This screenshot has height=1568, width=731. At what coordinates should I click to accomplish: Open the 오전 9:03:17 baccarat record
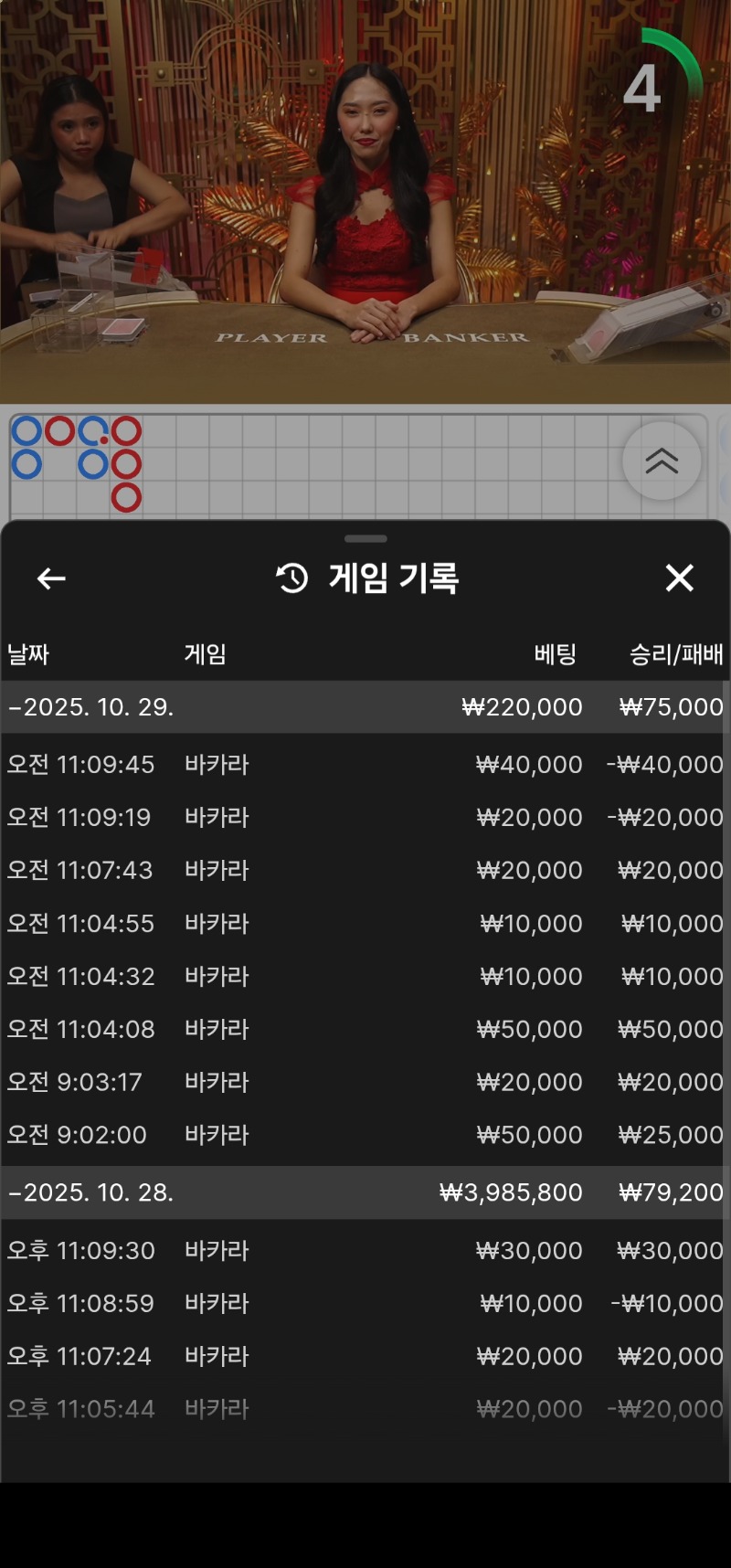pos(364,1083)
